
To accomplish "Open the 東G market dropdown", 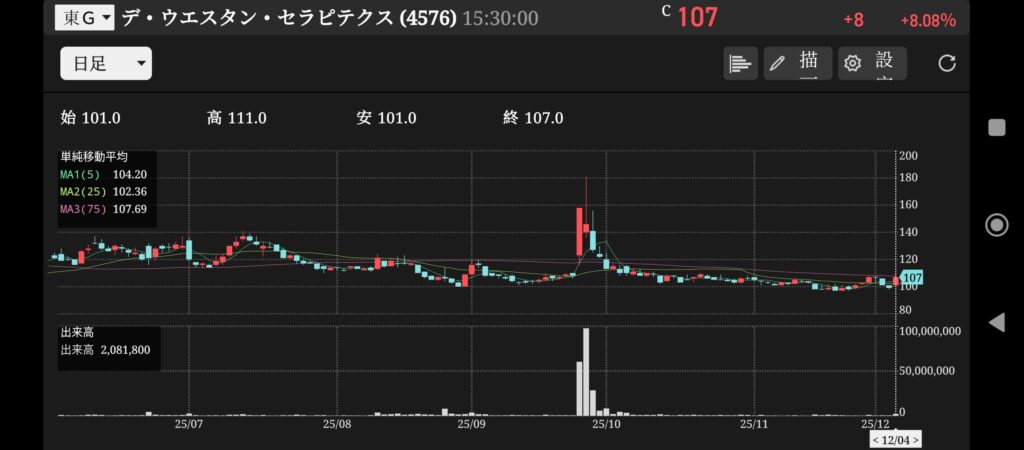I will click(x=83, y=17).
